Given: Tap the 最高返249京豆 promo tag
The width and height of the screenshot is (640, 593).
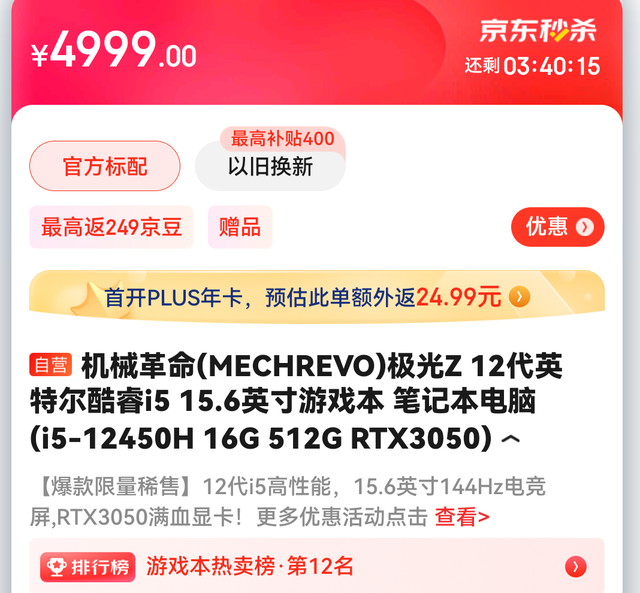Looking at the screenshot, I should 111,227.
